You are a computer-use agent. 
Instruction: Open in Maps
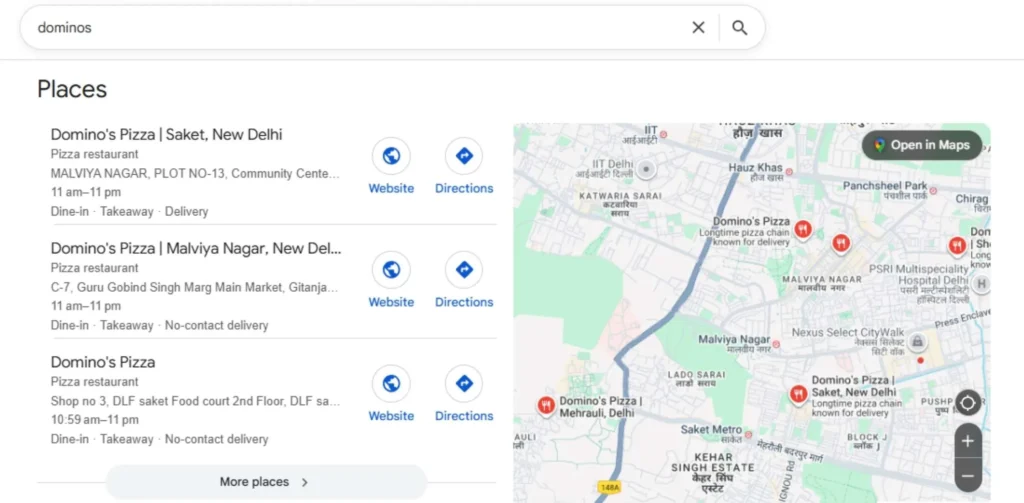pyautogui.click(x=921, y=145)
